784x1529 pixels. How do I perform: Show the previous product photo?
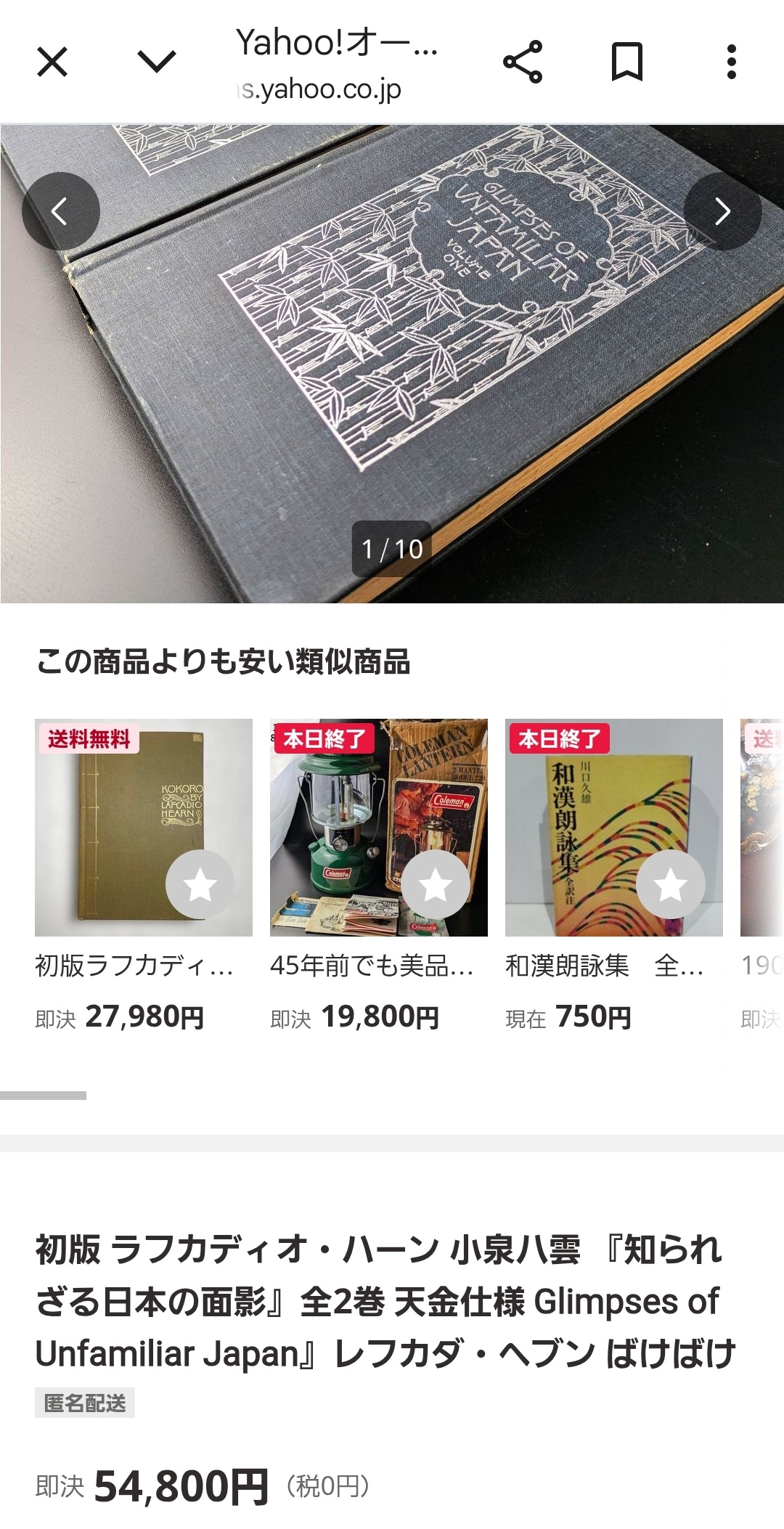point(61,211)
